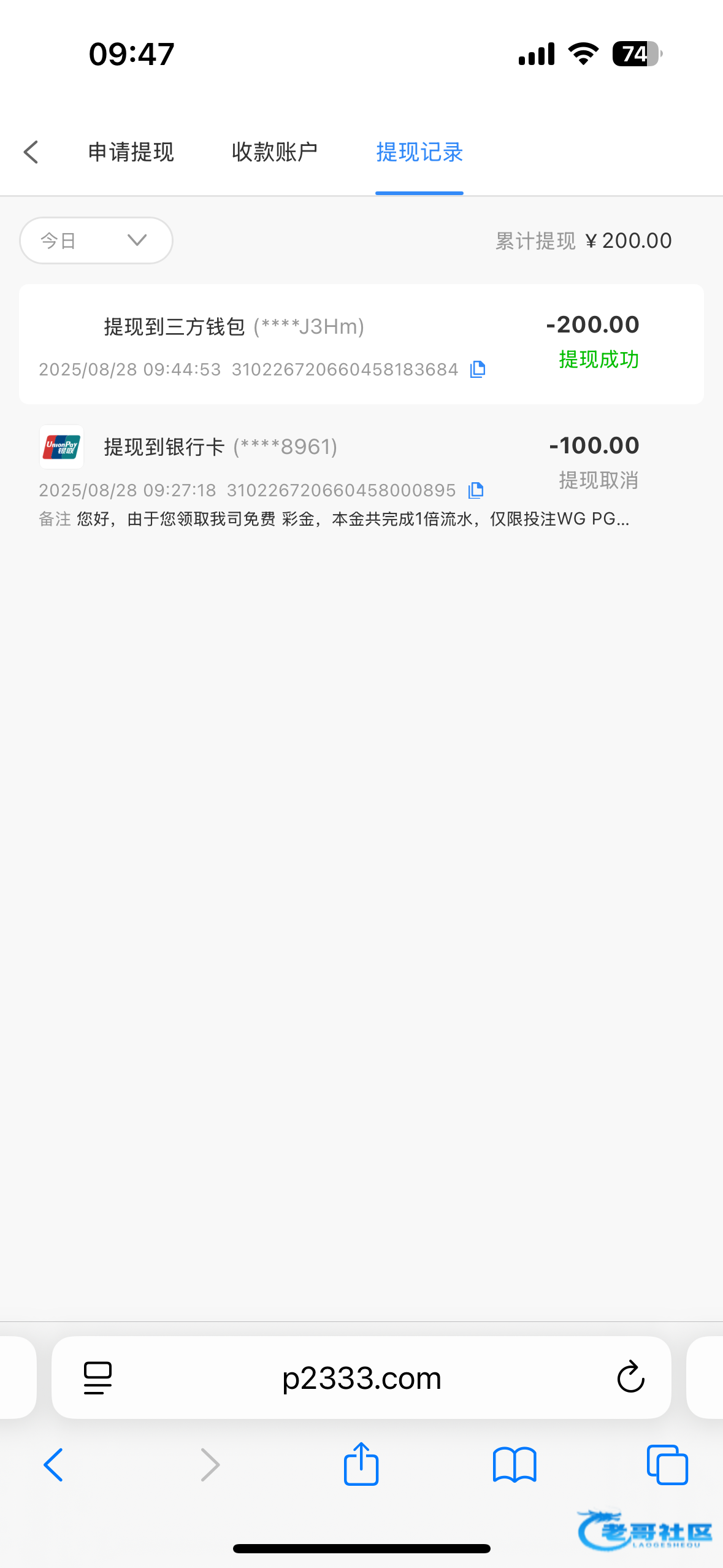Image resolution: width=723 pixels, height=1568 pixels.
Task: Show all open Safari tabs
Action: pyautogui.click(x=667, y=1465)
